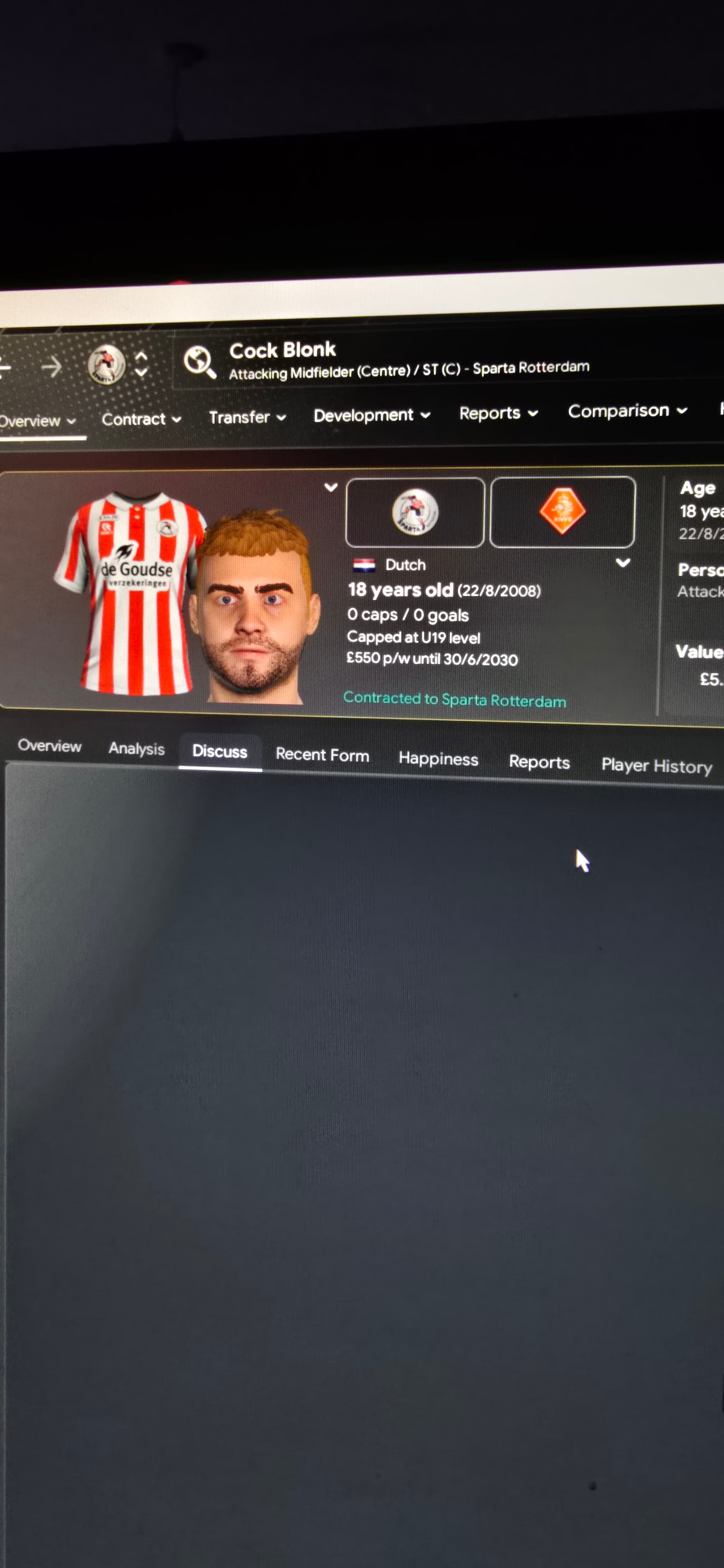
Task: Follow the Contracted to Sparta Rotterdam link
Action: point(454,699)
